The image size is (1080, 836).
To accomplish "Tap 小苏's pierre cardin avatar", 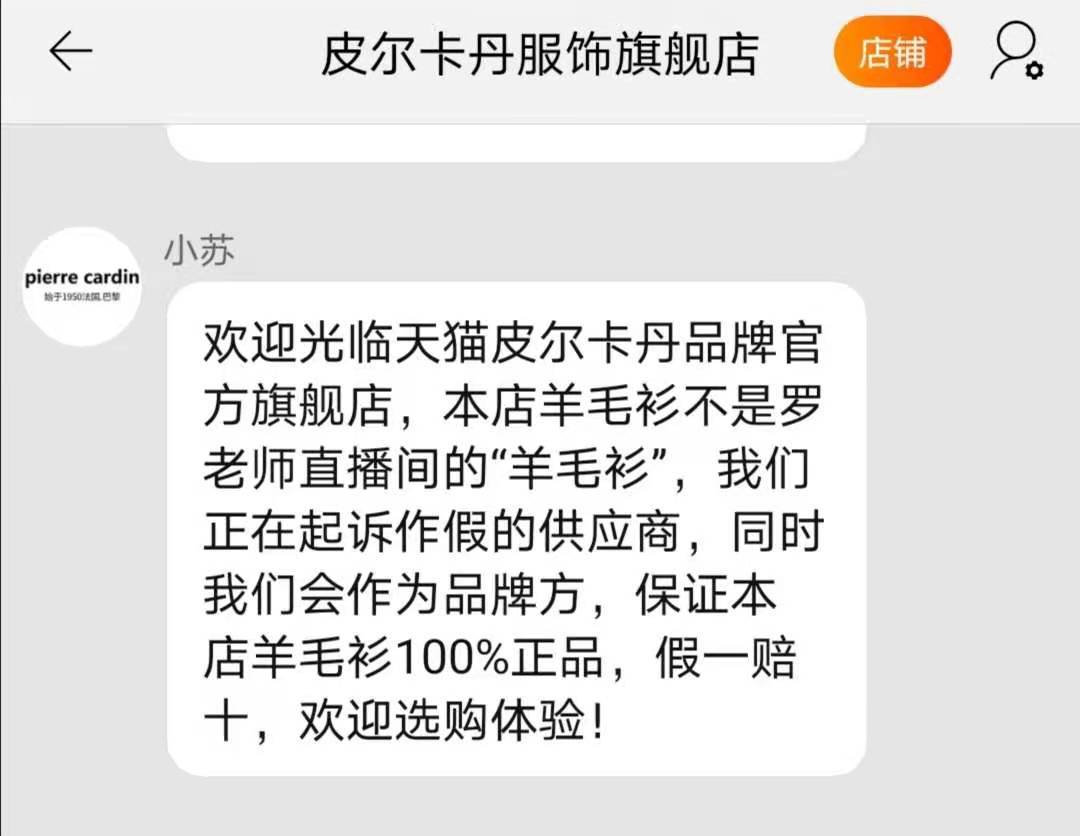I will tap(82, 286).
